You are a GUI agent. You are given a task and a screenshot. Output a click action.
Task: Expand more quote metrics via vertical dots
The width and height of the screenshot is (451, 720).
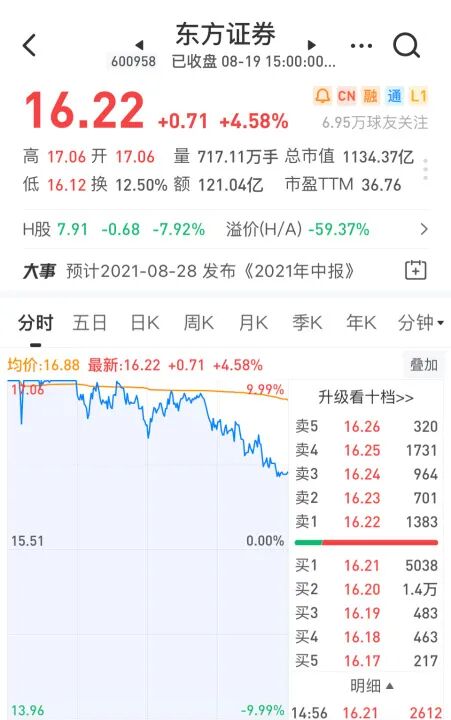(425, 169)
